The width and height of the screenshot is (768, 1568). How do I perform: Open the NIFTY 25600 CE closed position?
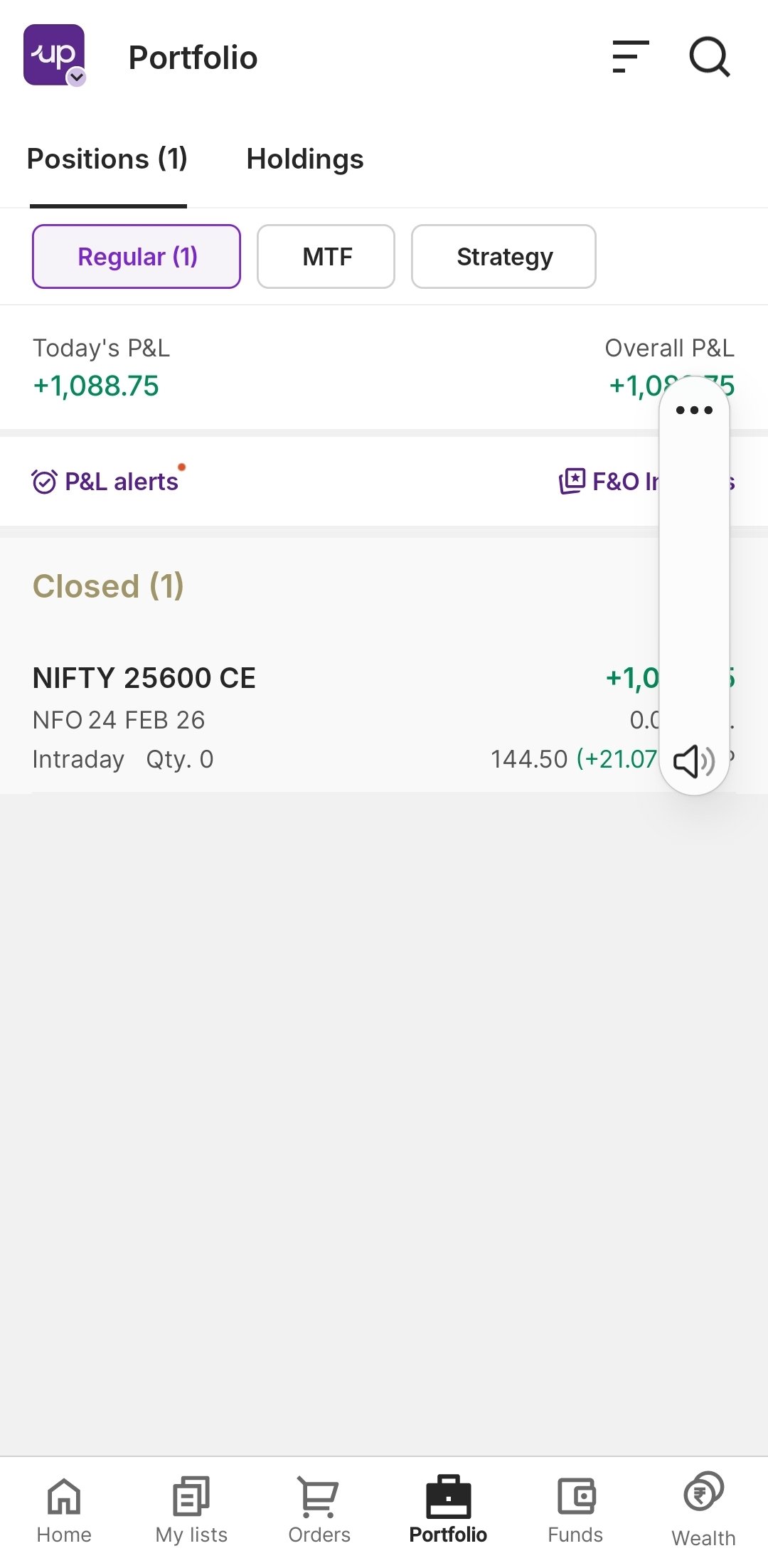click(284, 717)
